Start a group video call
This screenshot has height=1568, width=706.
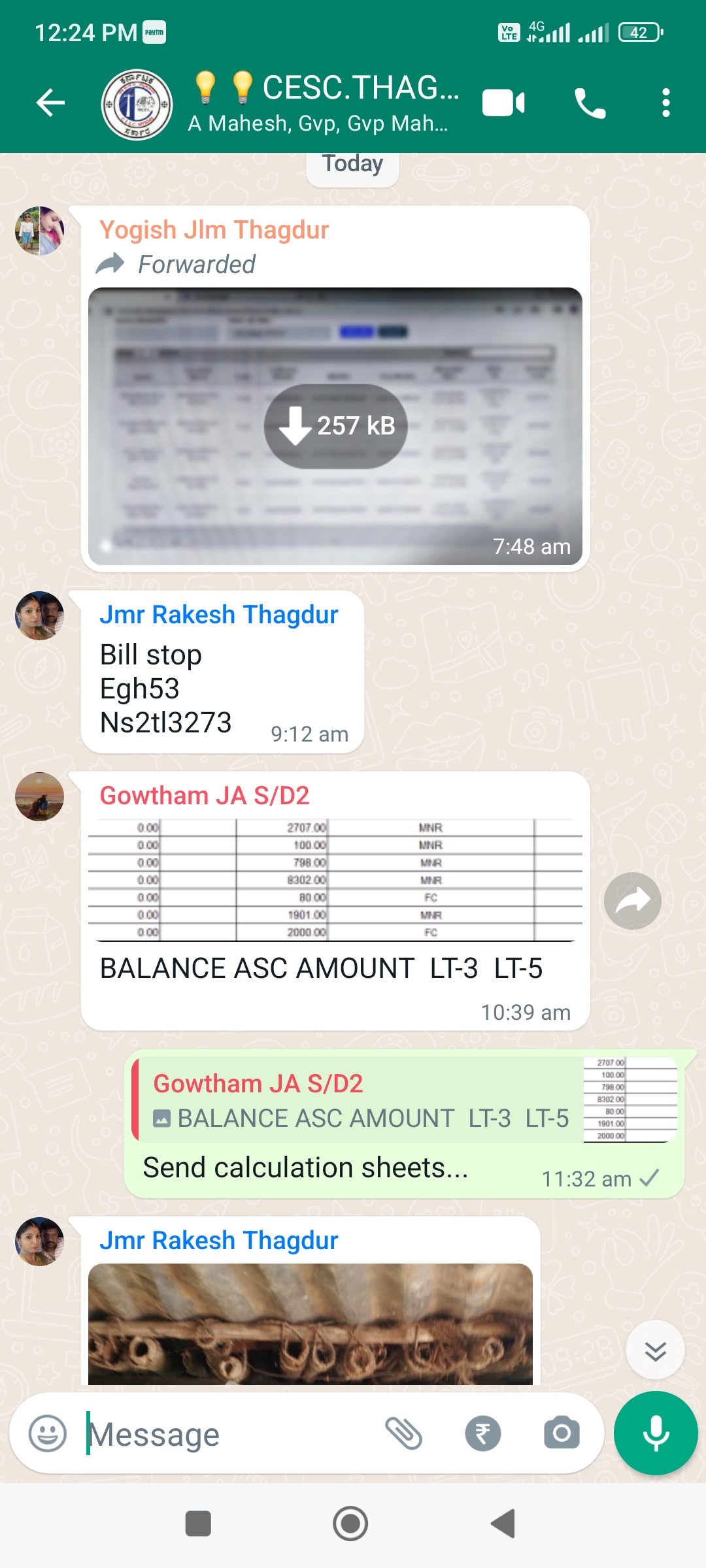point(503,103)
